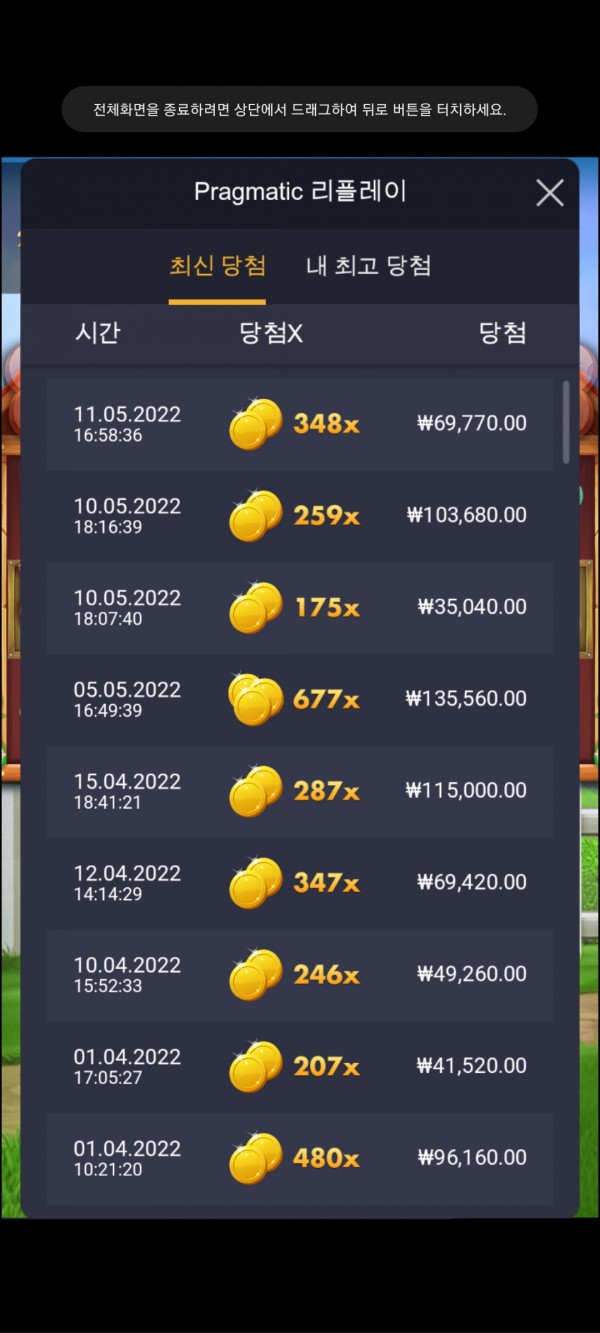Switch to the 내 최고 당첨 tab
The image size is (600, 1333).
(x=368, y=267)
